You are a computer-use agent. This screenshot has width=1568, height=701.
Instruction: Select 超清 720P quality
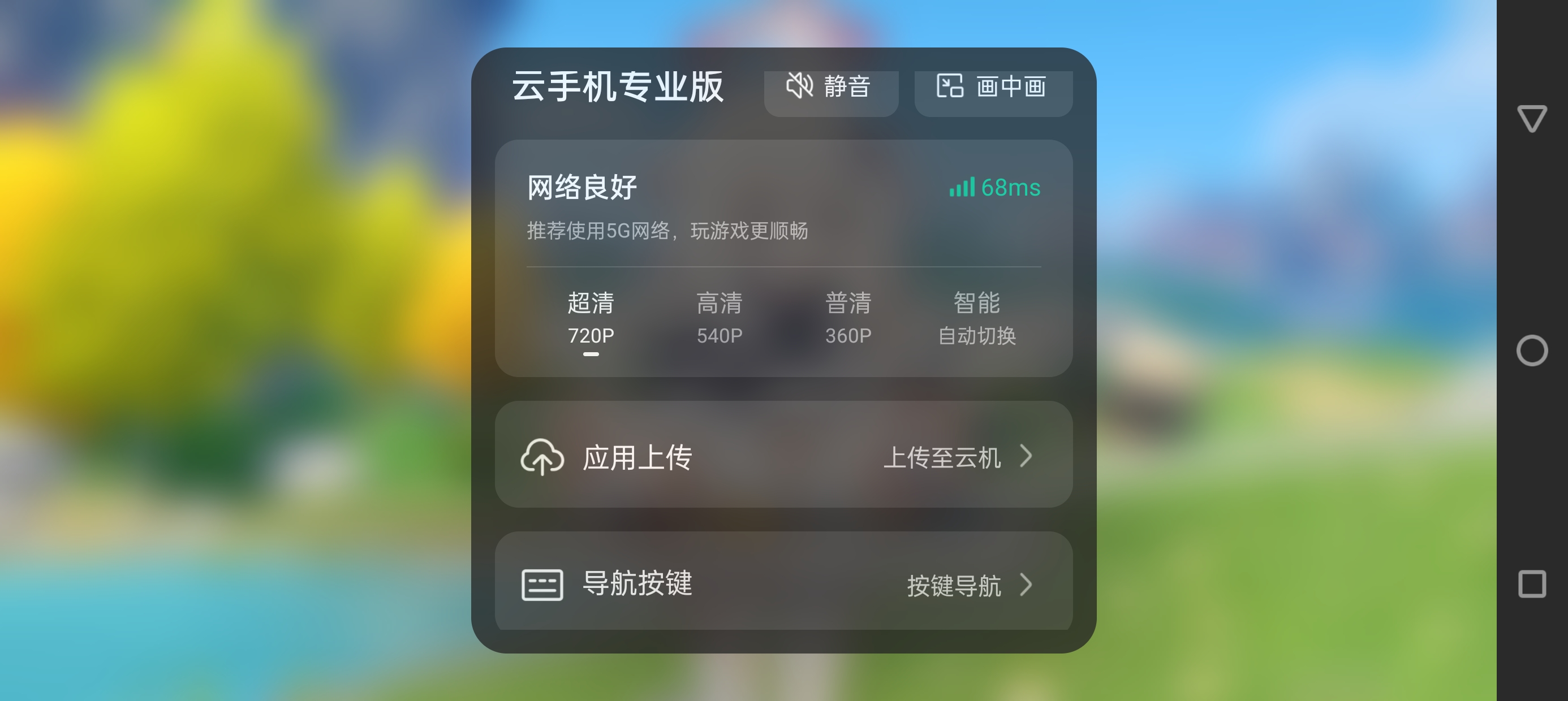click(x=591, y=318)
